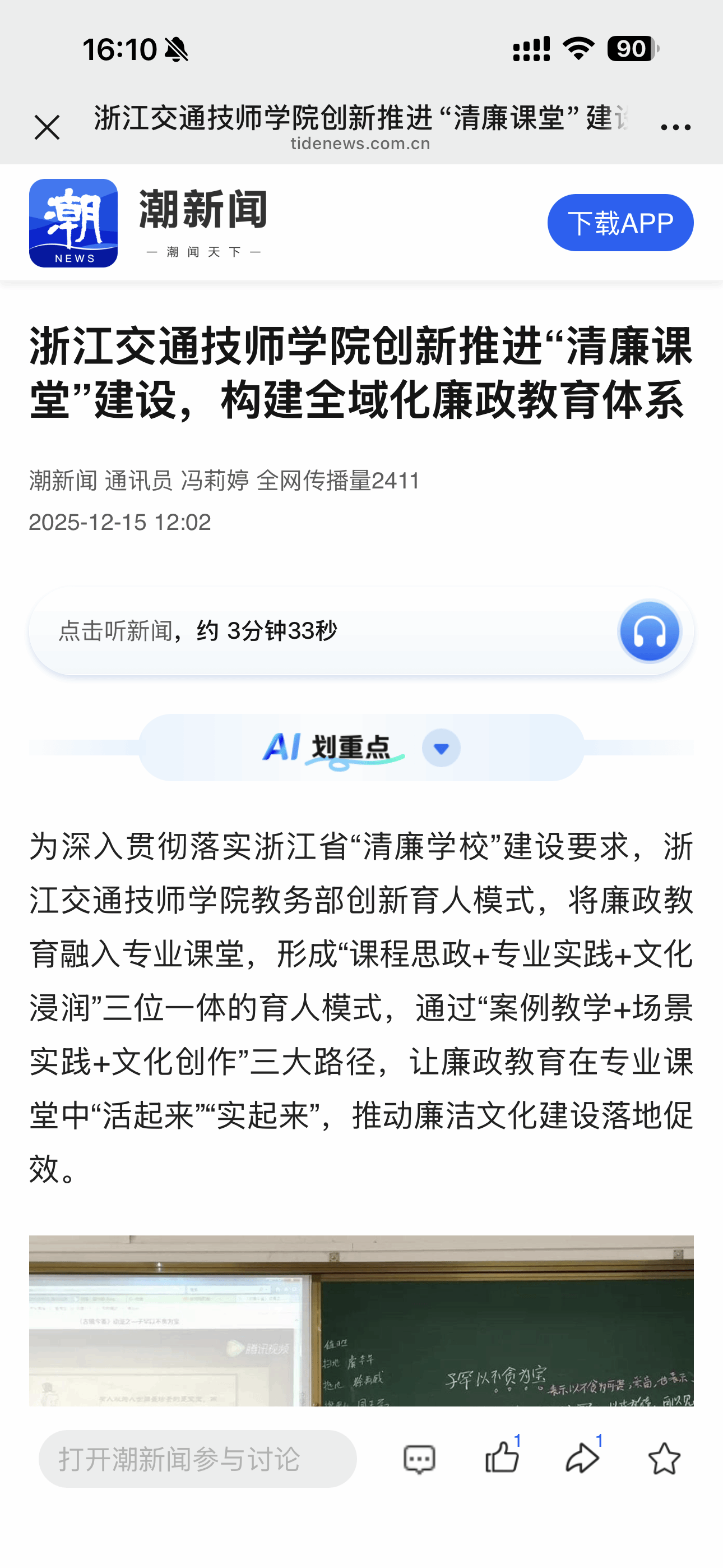Like this article
This screenshot has width=723, height=1568.
[502, 1459]
